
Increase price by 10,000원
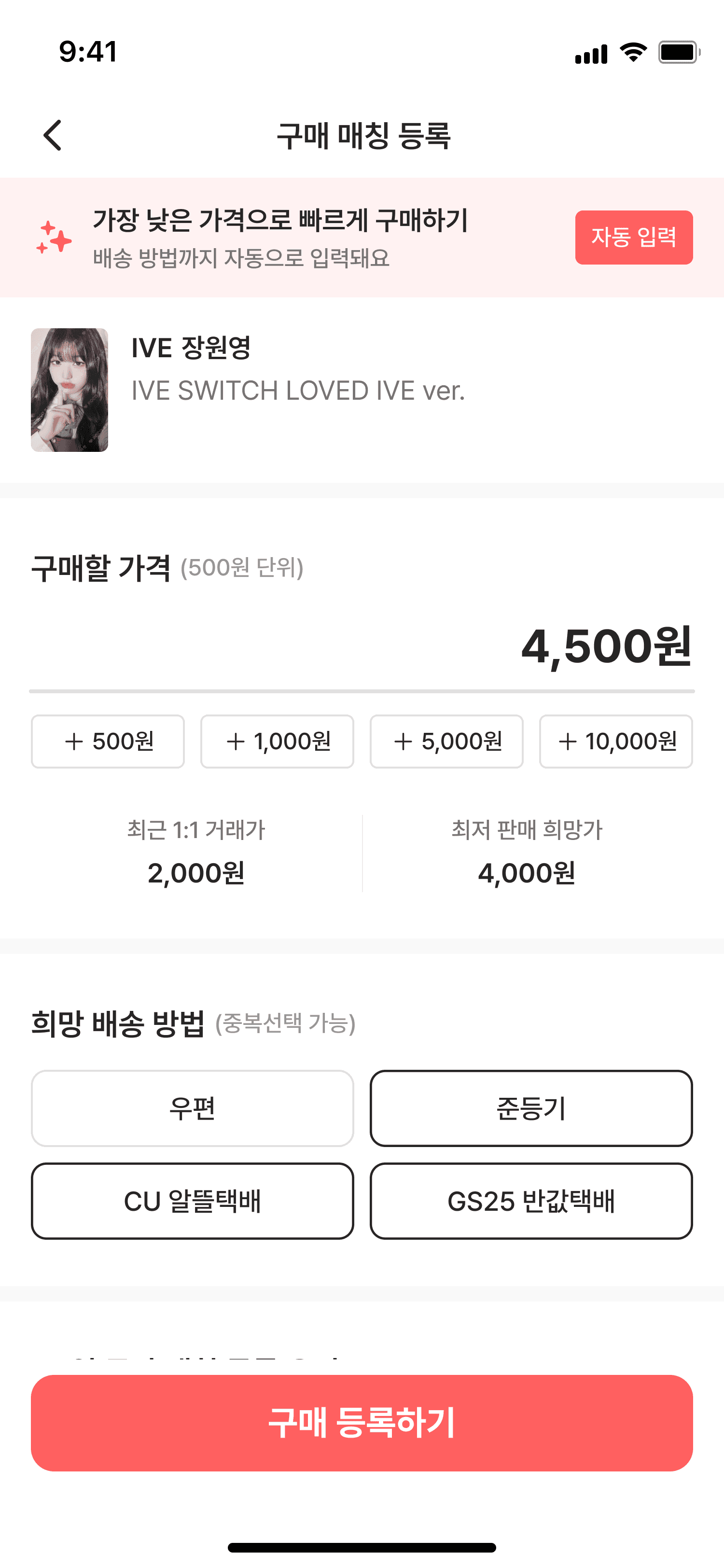(x=616, y=742)
